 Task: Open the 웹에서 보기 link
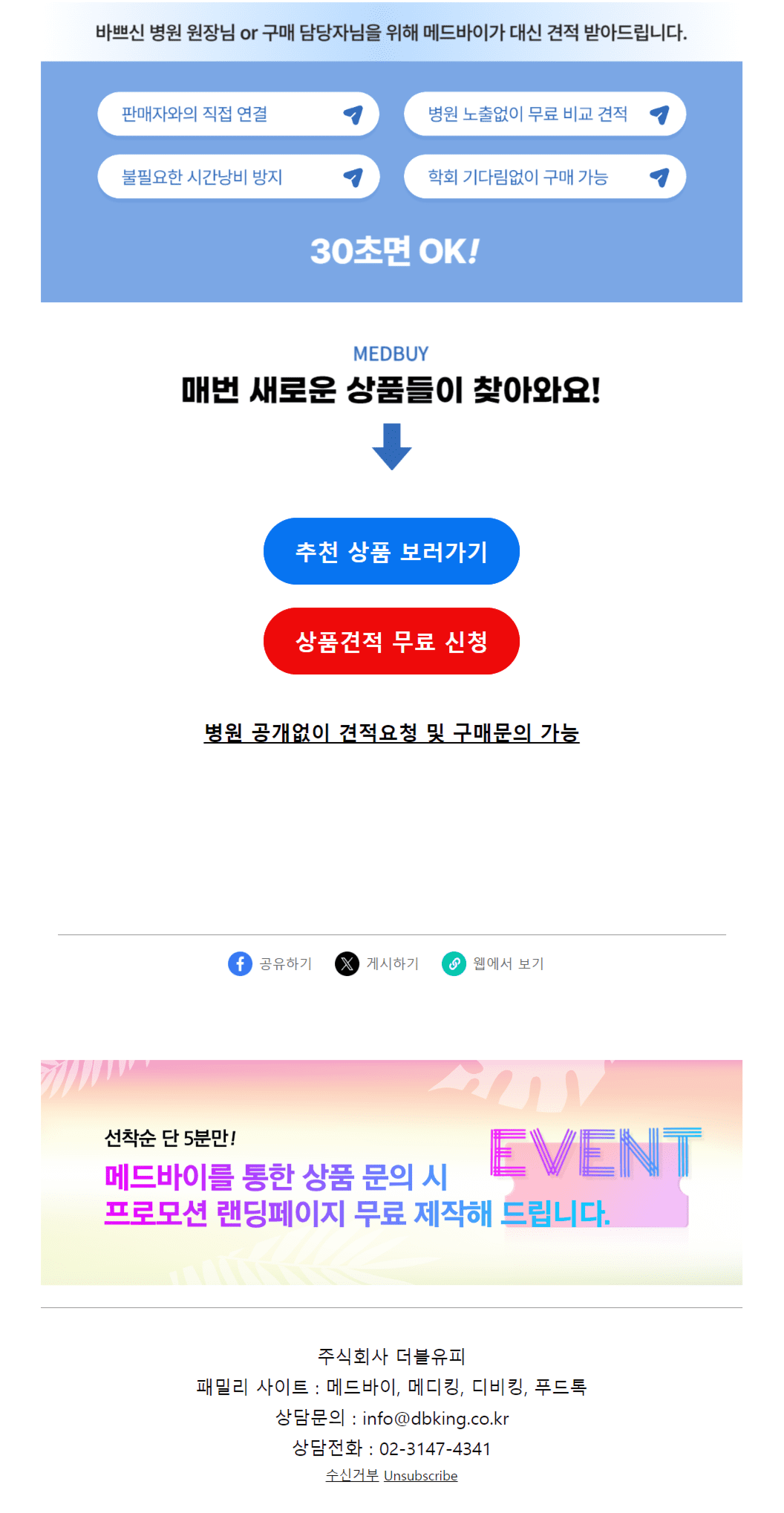click(x=493, y=963)
